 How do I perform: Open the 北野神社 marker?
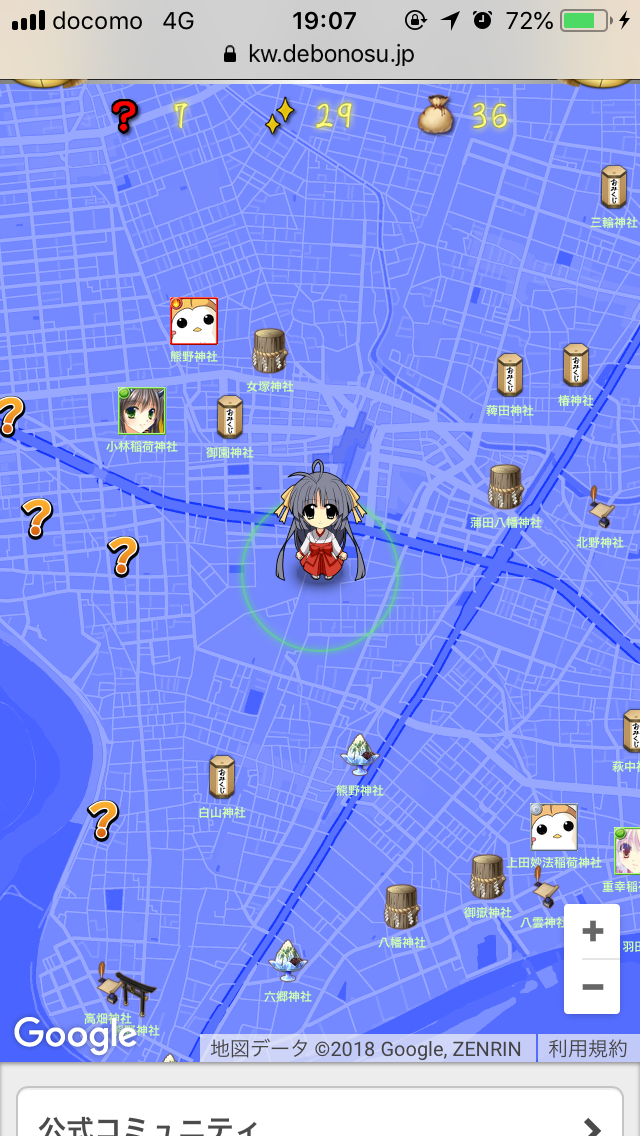point(600,509)
